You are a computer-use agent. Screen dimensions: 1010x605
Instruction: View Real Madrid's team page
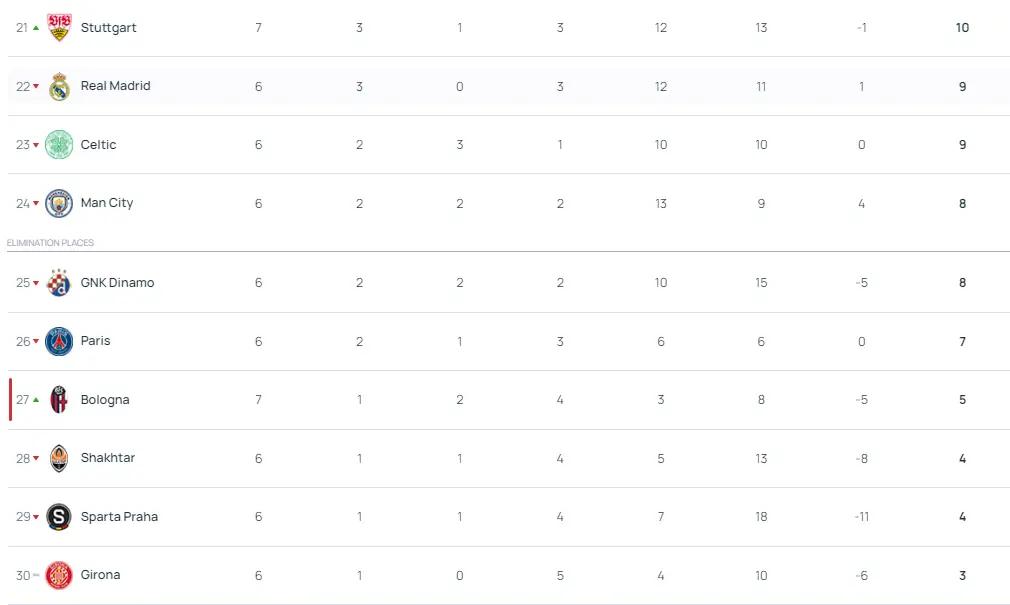115,86
